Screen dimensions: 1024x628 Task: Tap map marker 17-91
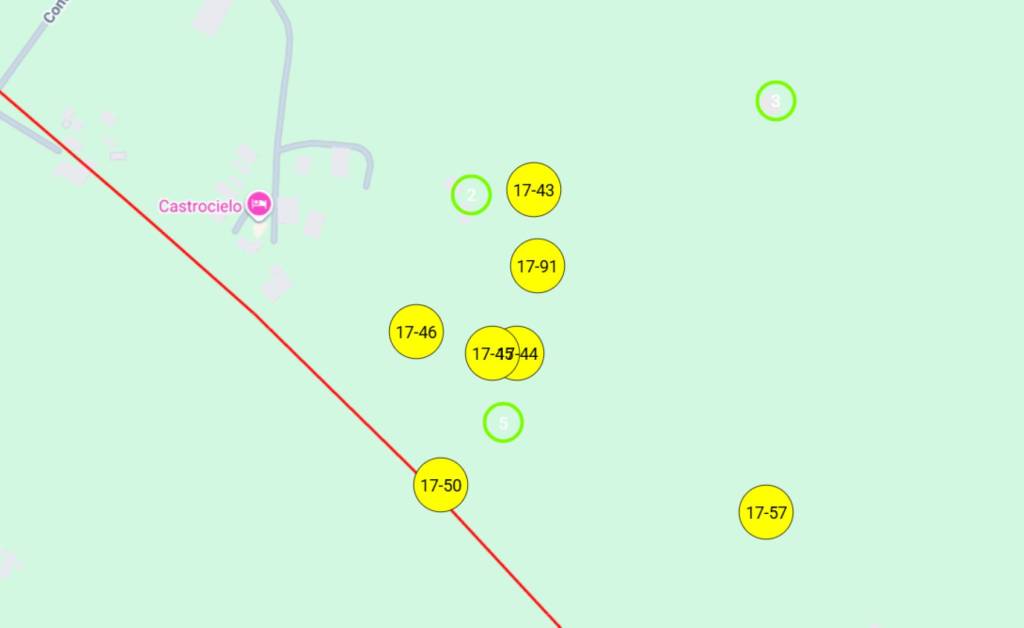click(x=538, y=266)
